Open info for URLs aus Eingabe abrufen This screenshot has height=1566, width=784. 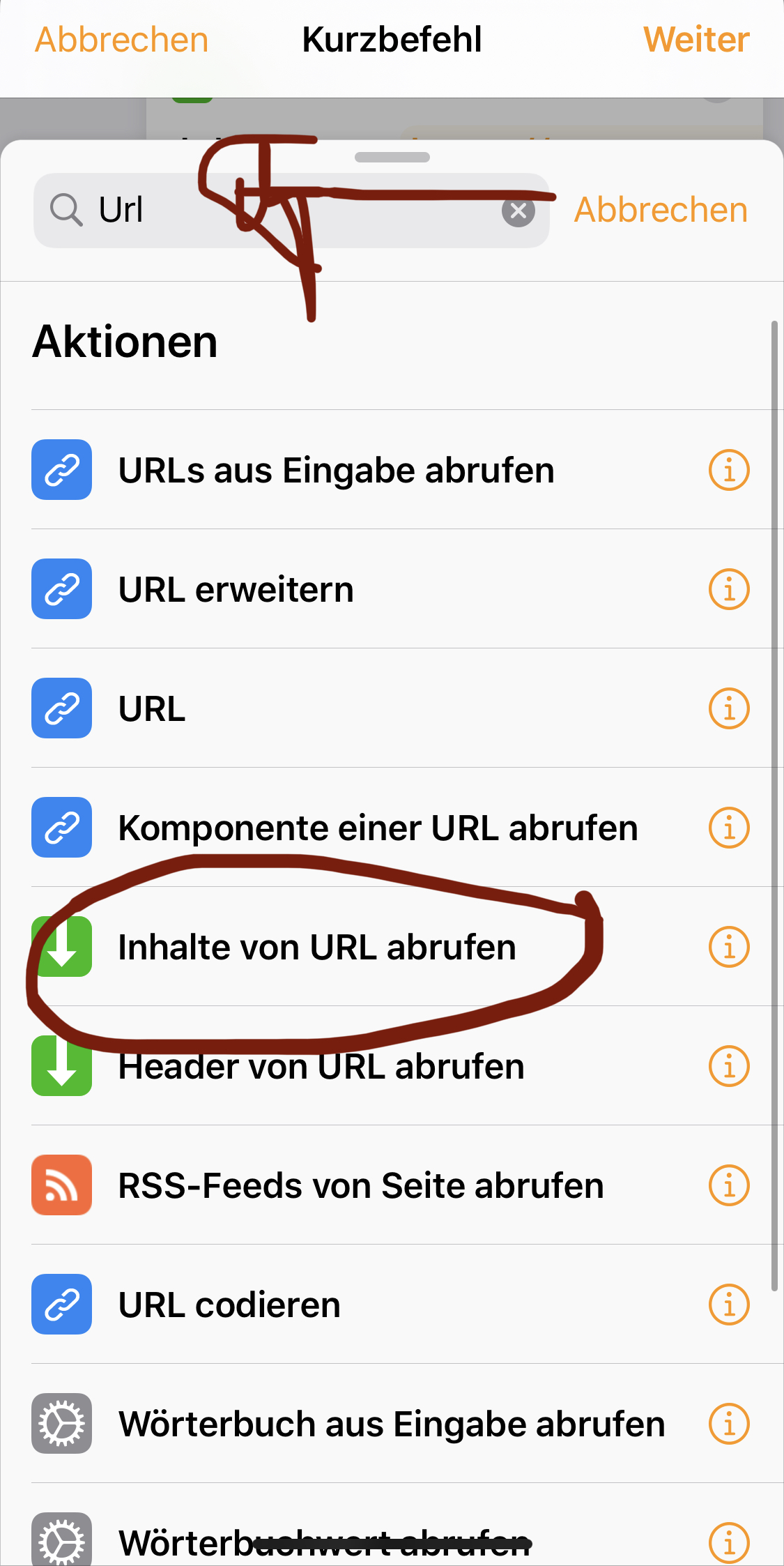pos(729,470)
